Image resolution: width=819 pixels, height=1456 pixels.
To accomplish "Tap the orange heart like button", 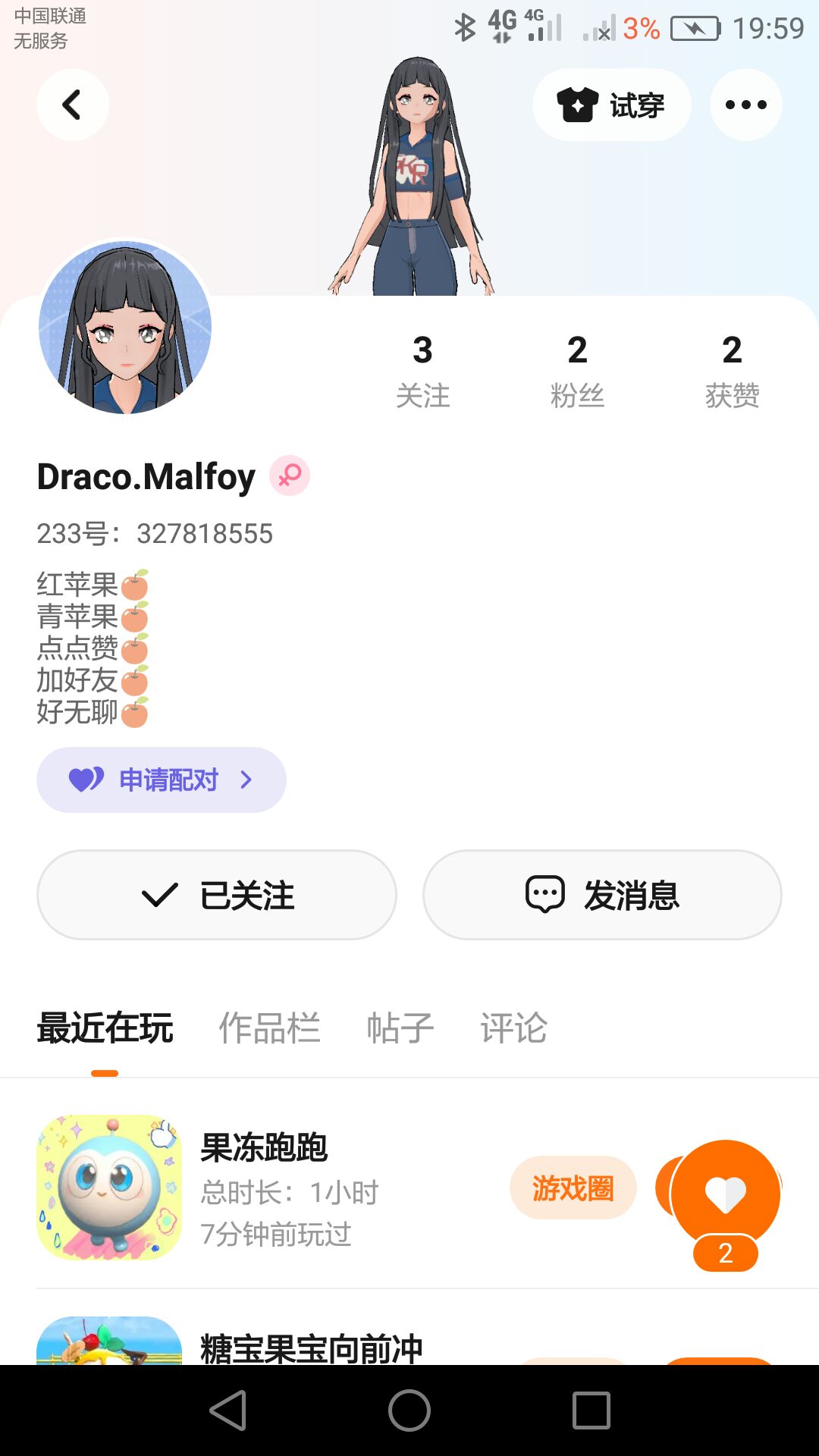I will coord(726,1194).
